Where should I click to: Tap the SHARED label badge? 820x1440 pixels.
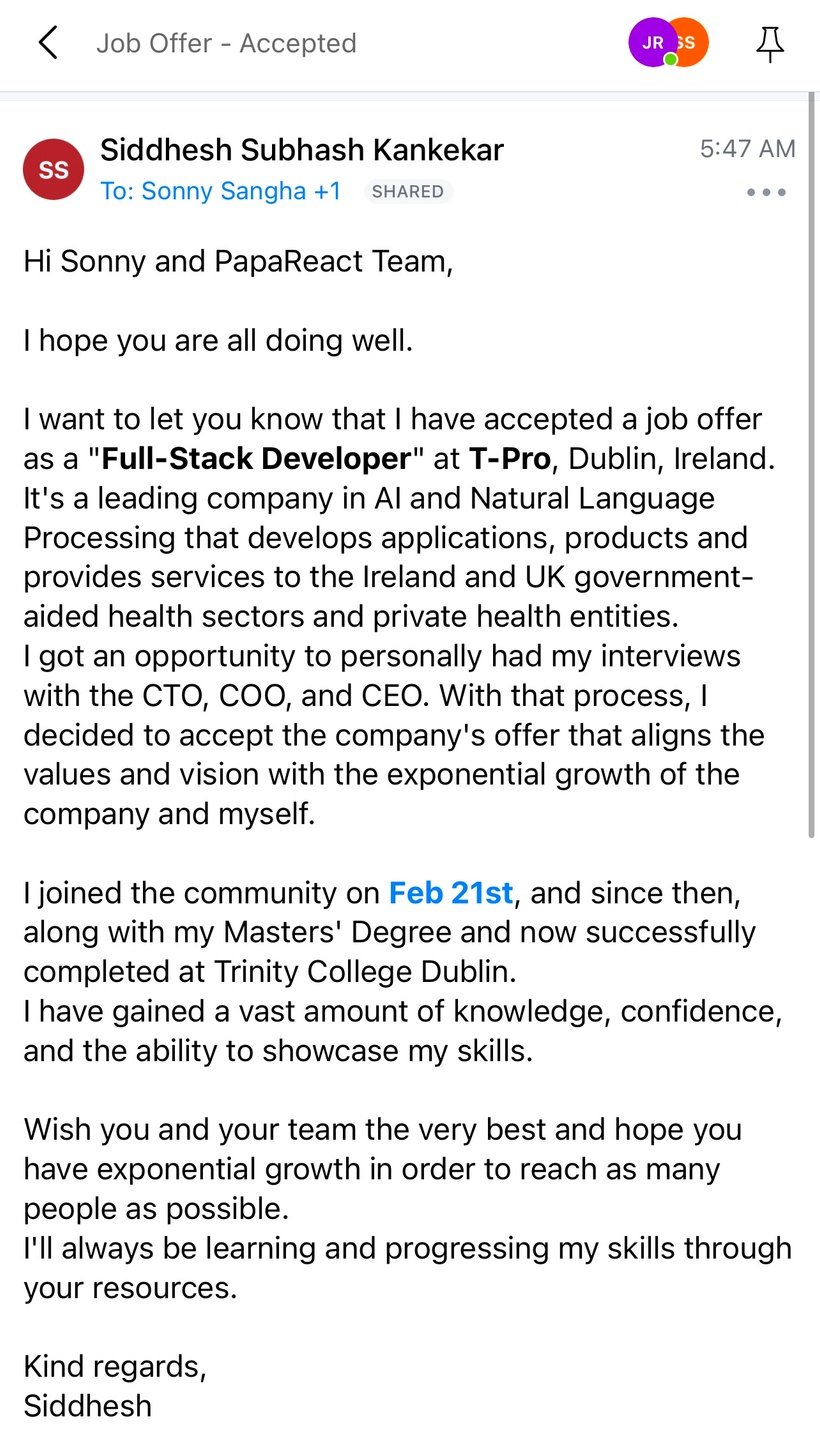[407, 191]
